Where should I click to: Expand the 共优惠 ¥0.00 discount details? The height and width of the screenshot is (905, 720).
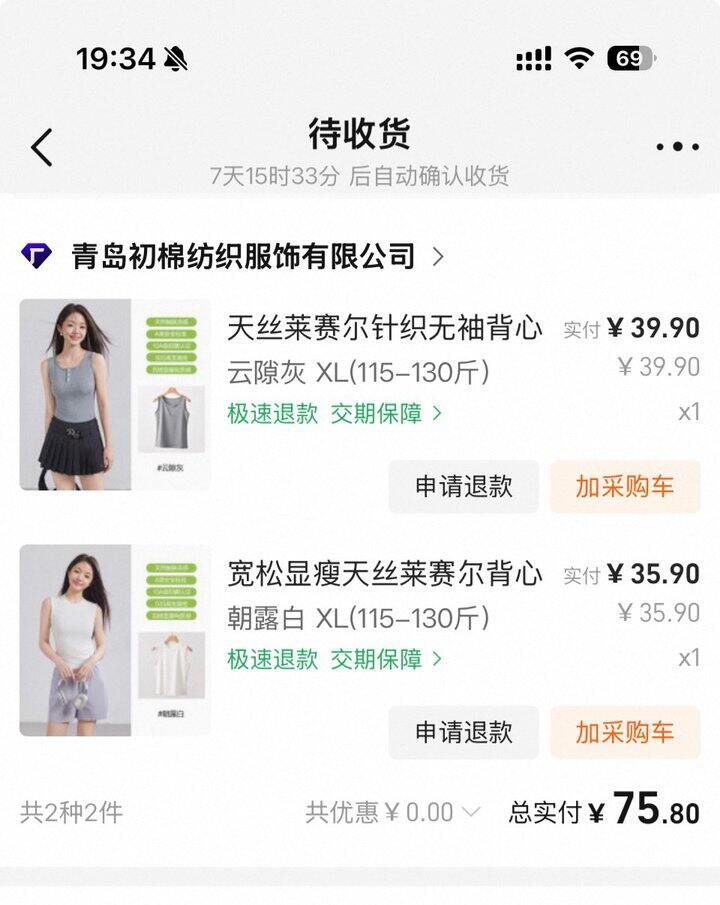pos(394,812)
